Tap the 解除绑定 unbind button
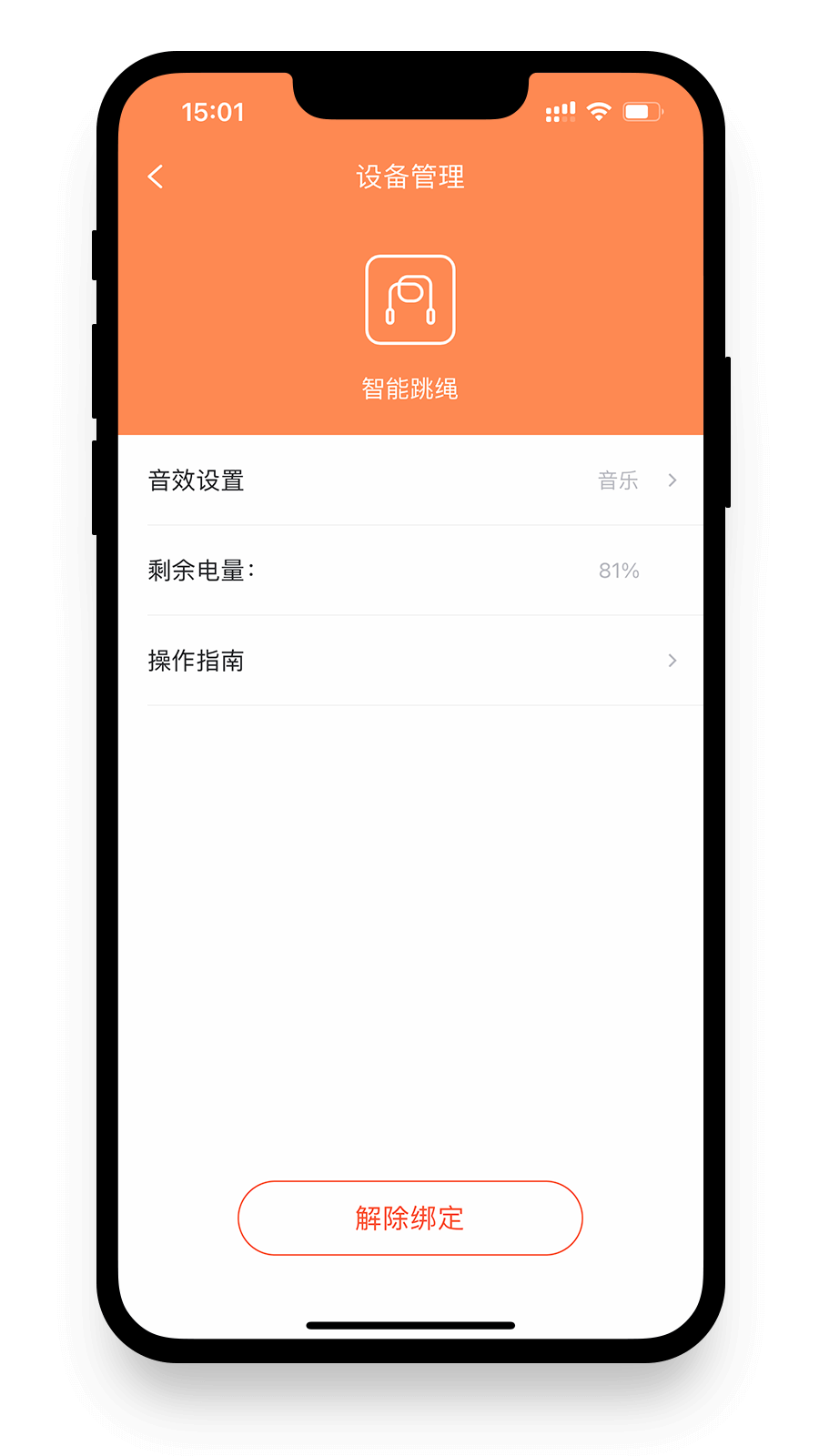The image size is (819, 1456). 410,1218
